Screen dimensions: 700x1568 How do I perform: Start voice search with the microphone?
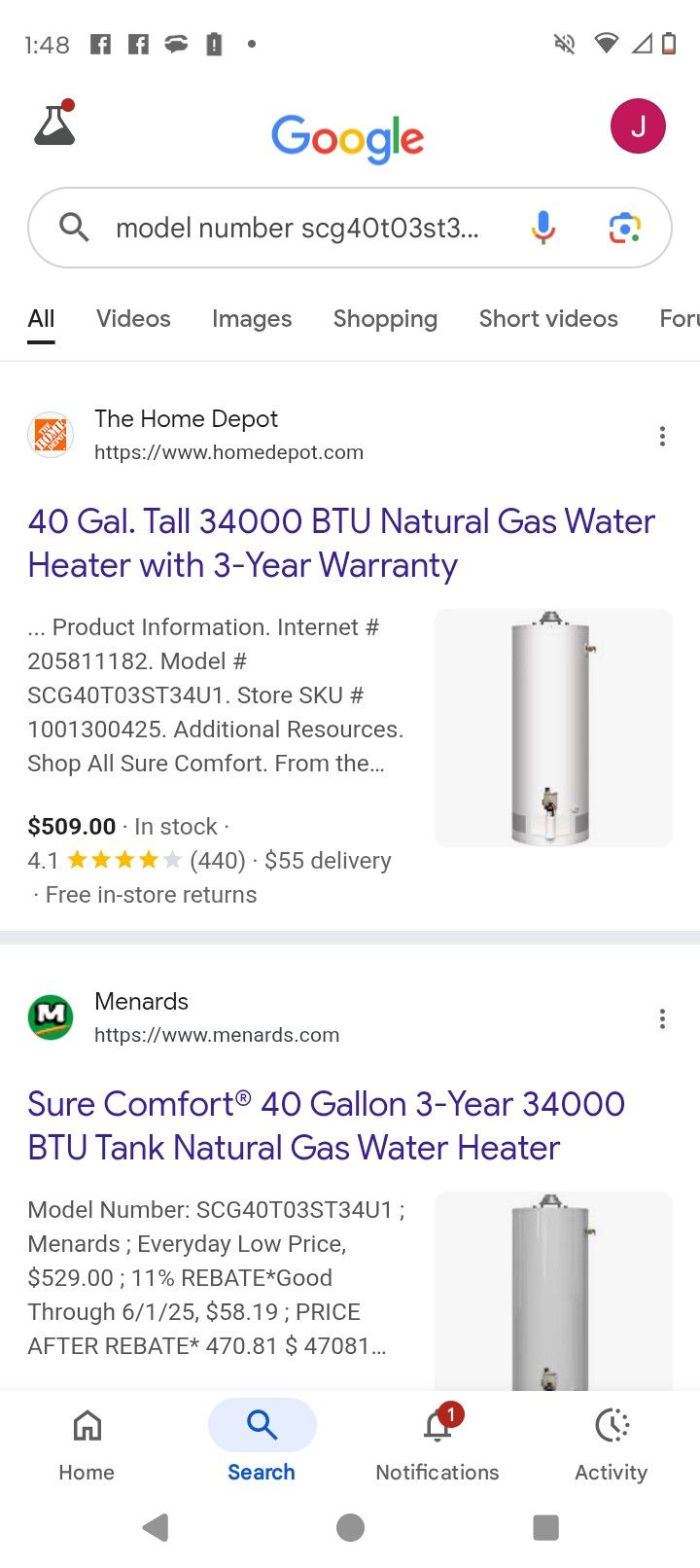(543, 228)
